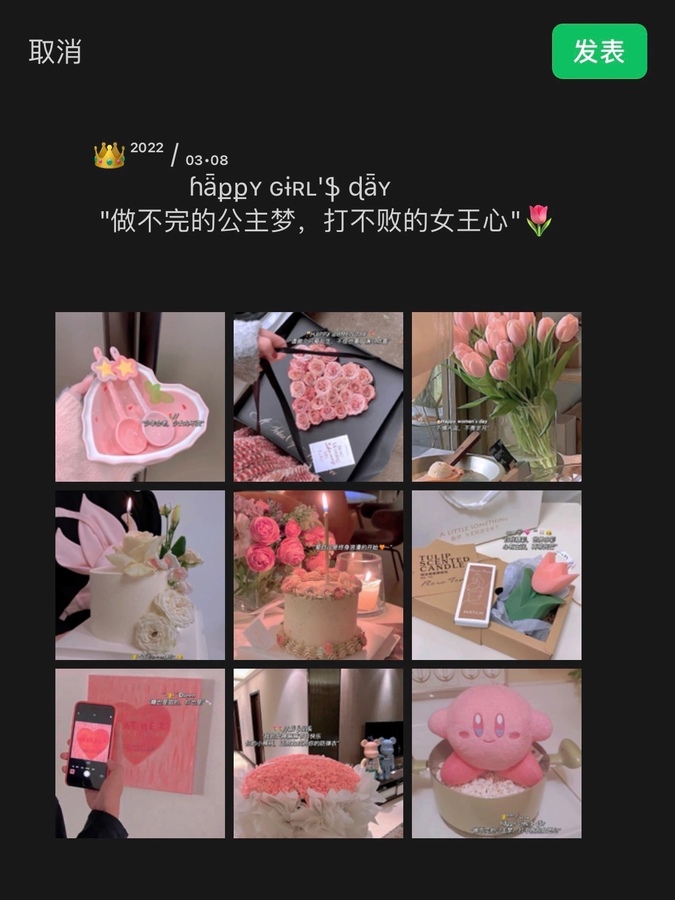View the phone photographing pink heart card photo
This screenshot has height=900, width=675.
(x=140, y=753)
